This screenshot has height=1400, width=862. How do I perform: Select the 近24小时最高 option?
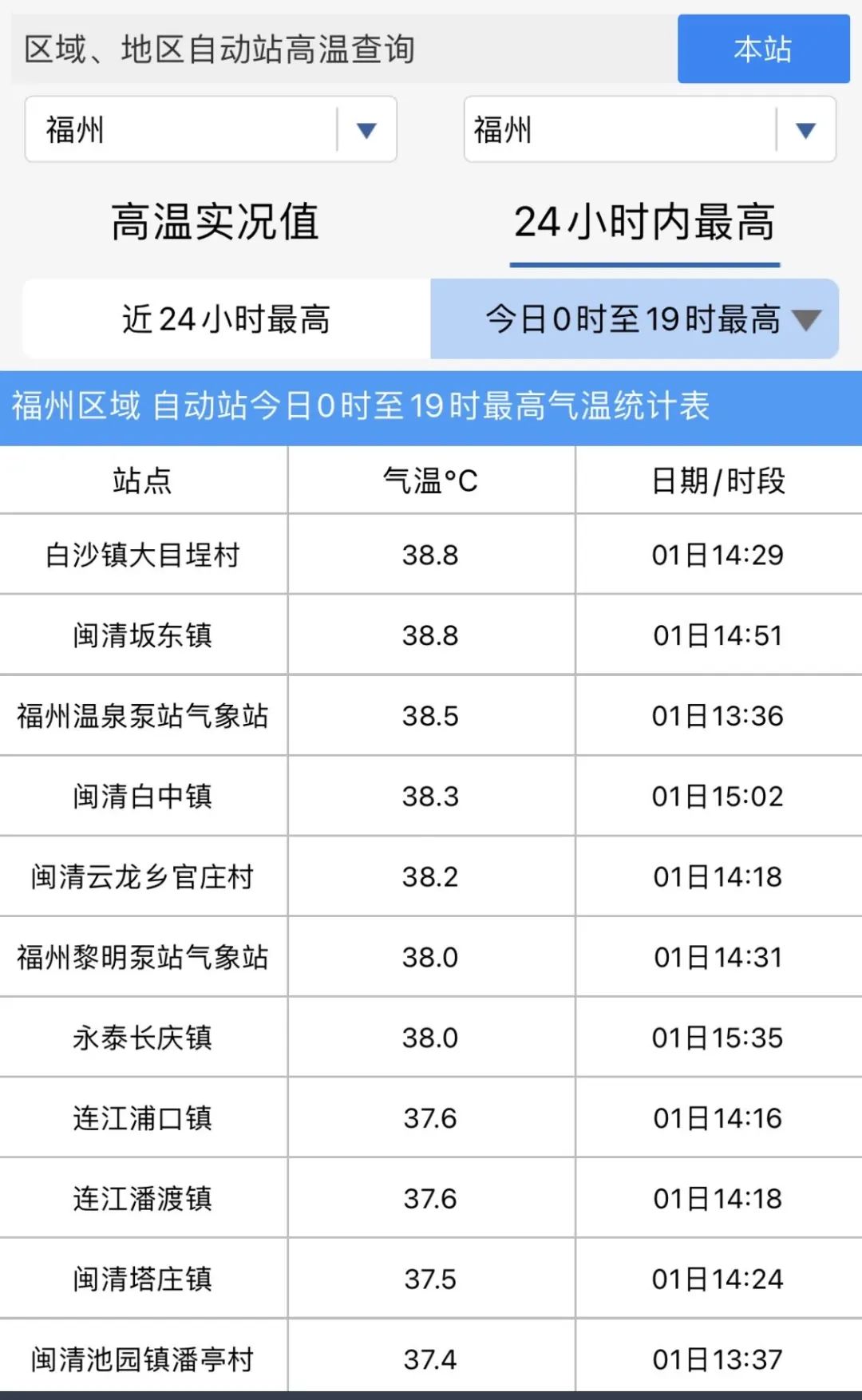point(227,319)
